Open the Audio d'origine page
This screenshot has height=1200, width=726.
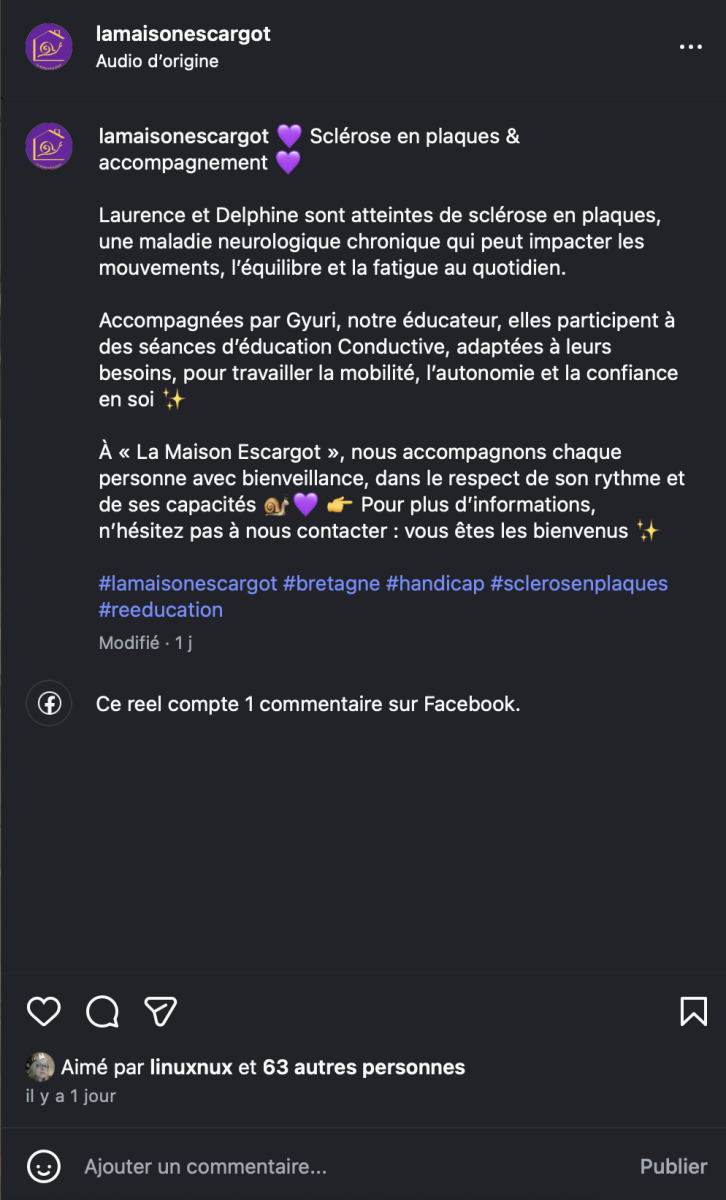157,61
